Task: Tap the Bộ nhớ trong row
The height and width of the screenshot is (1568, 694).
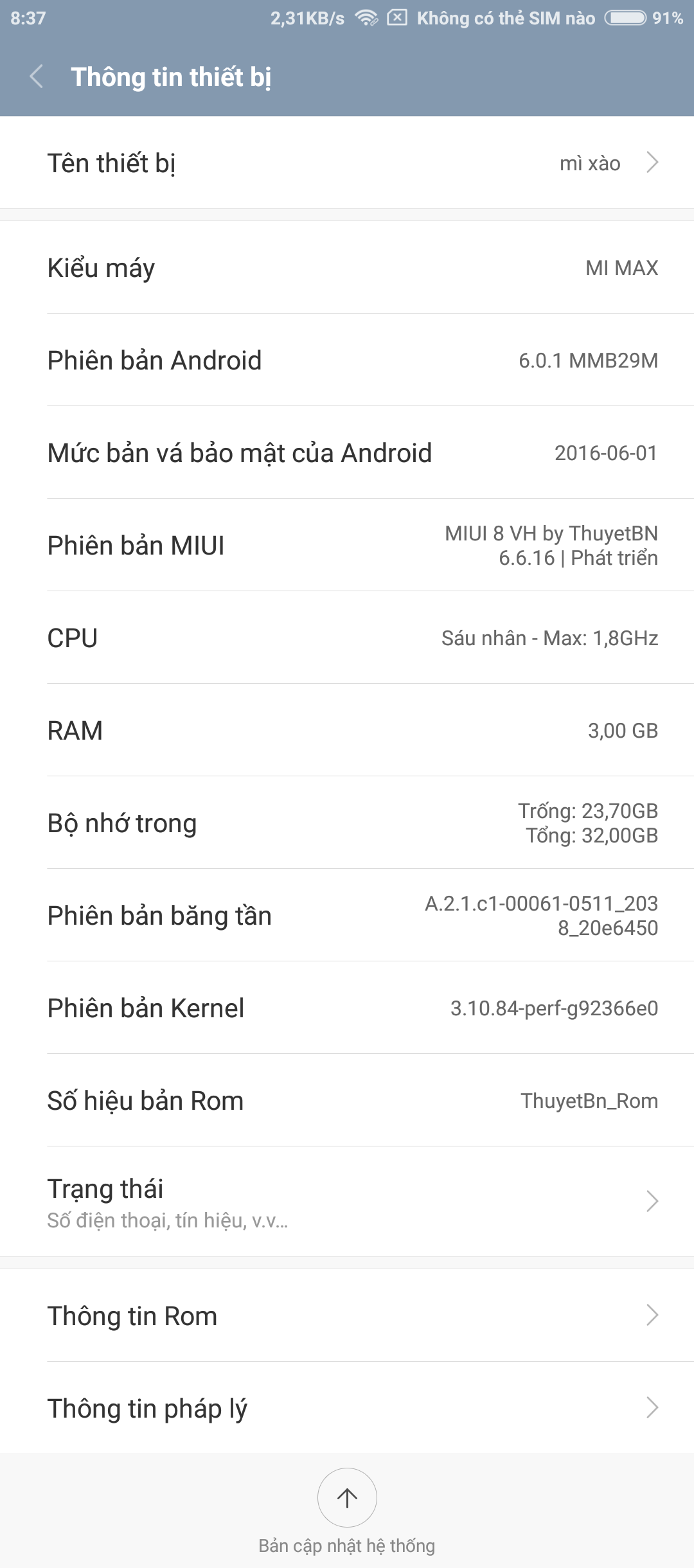Action: (x=347, y=823)
